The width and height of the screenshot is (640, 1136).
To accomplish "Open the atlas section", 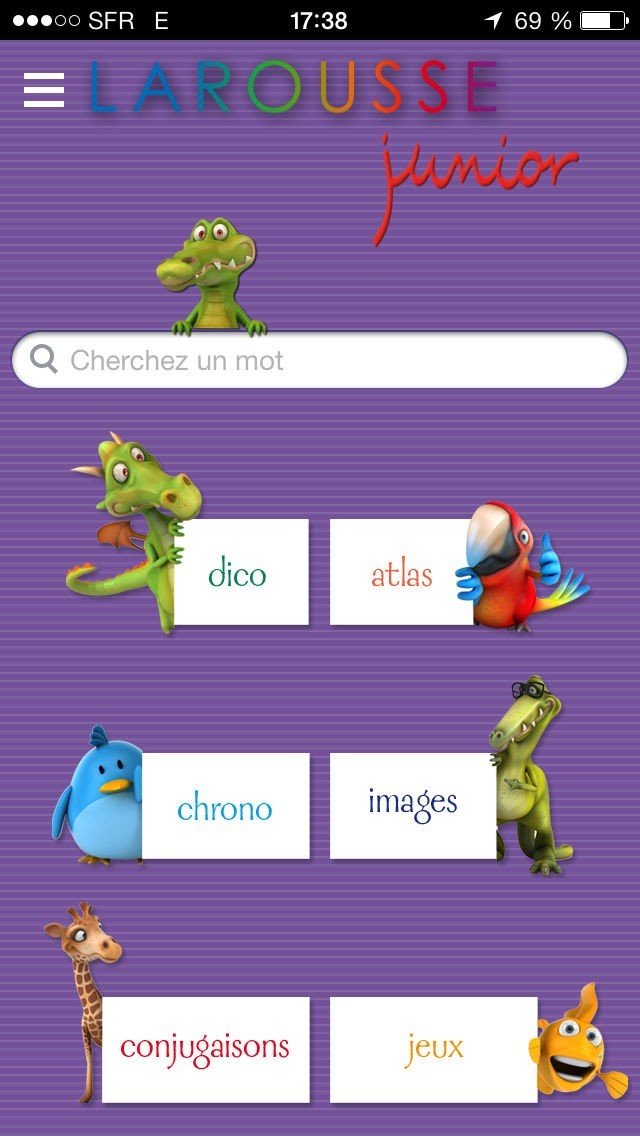I will [400, 573].
